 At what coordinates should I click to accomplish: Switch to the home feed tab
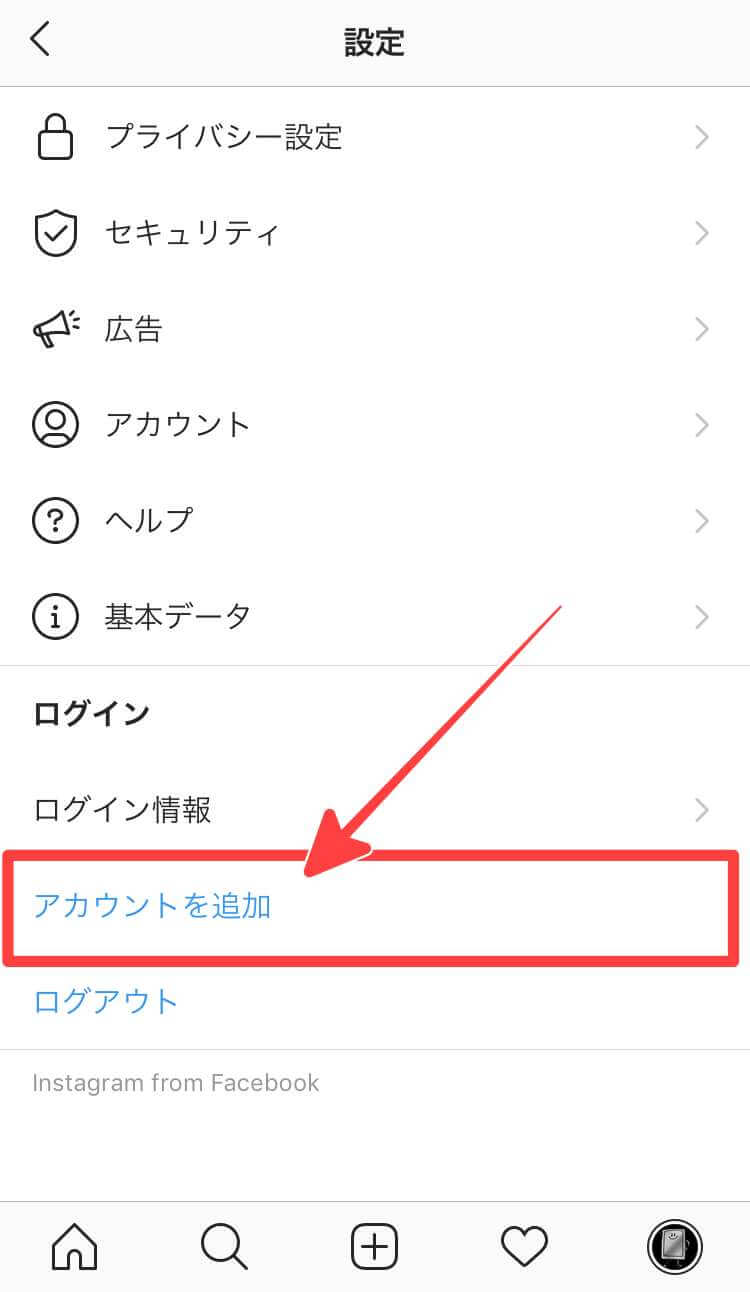click(75, 1247)
